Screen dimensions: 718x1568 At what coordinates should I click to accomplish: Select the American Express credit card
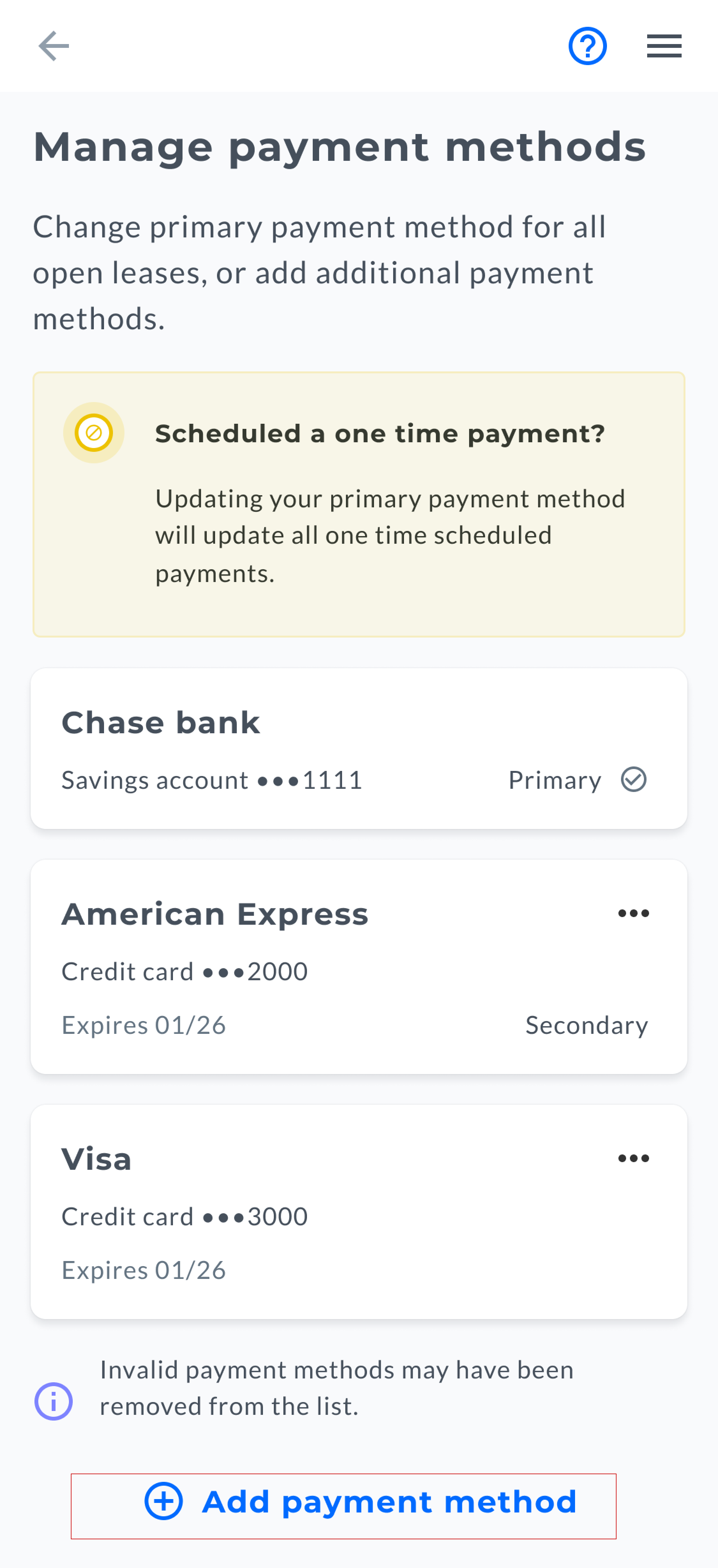point(359,967)
